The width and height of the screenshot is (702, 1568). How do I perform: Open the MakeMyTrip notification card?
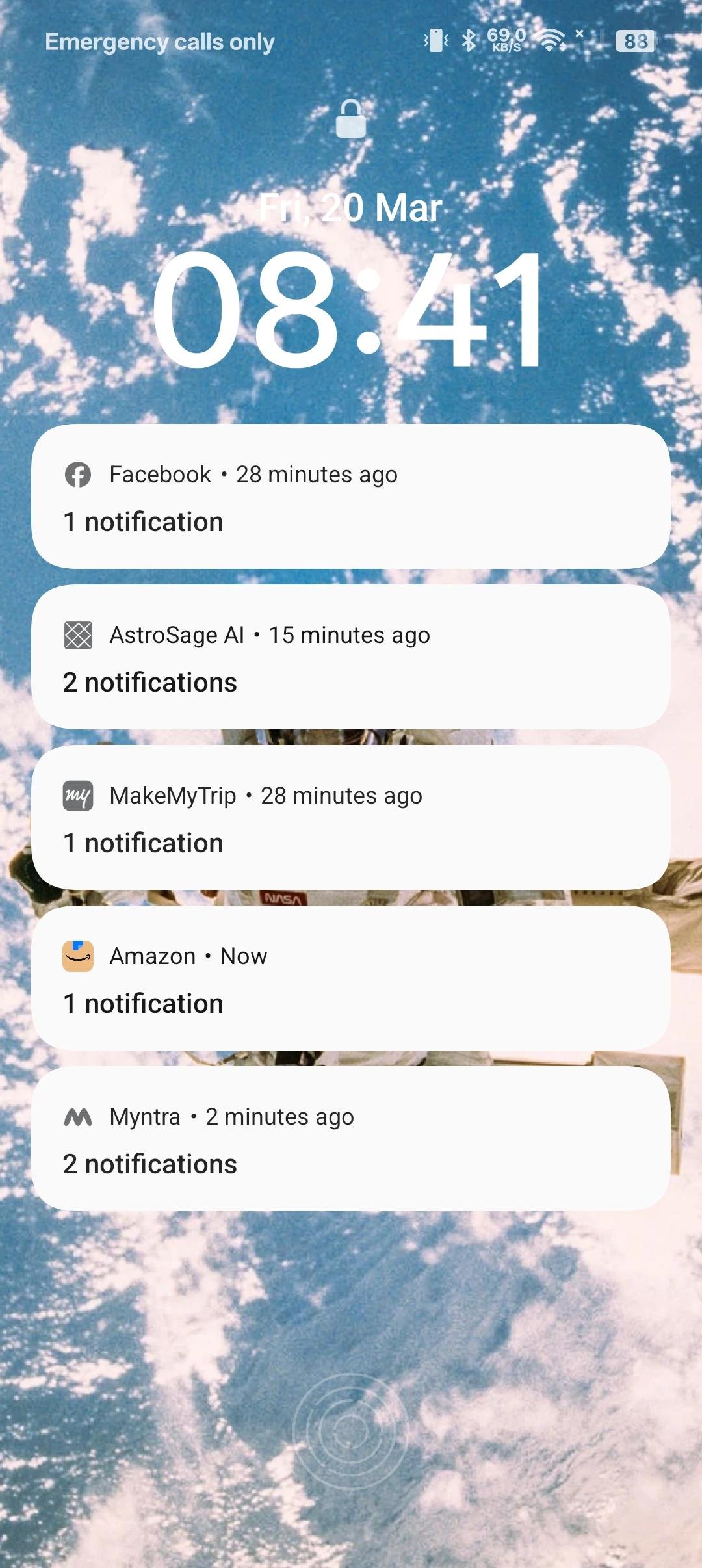(351, 818)
